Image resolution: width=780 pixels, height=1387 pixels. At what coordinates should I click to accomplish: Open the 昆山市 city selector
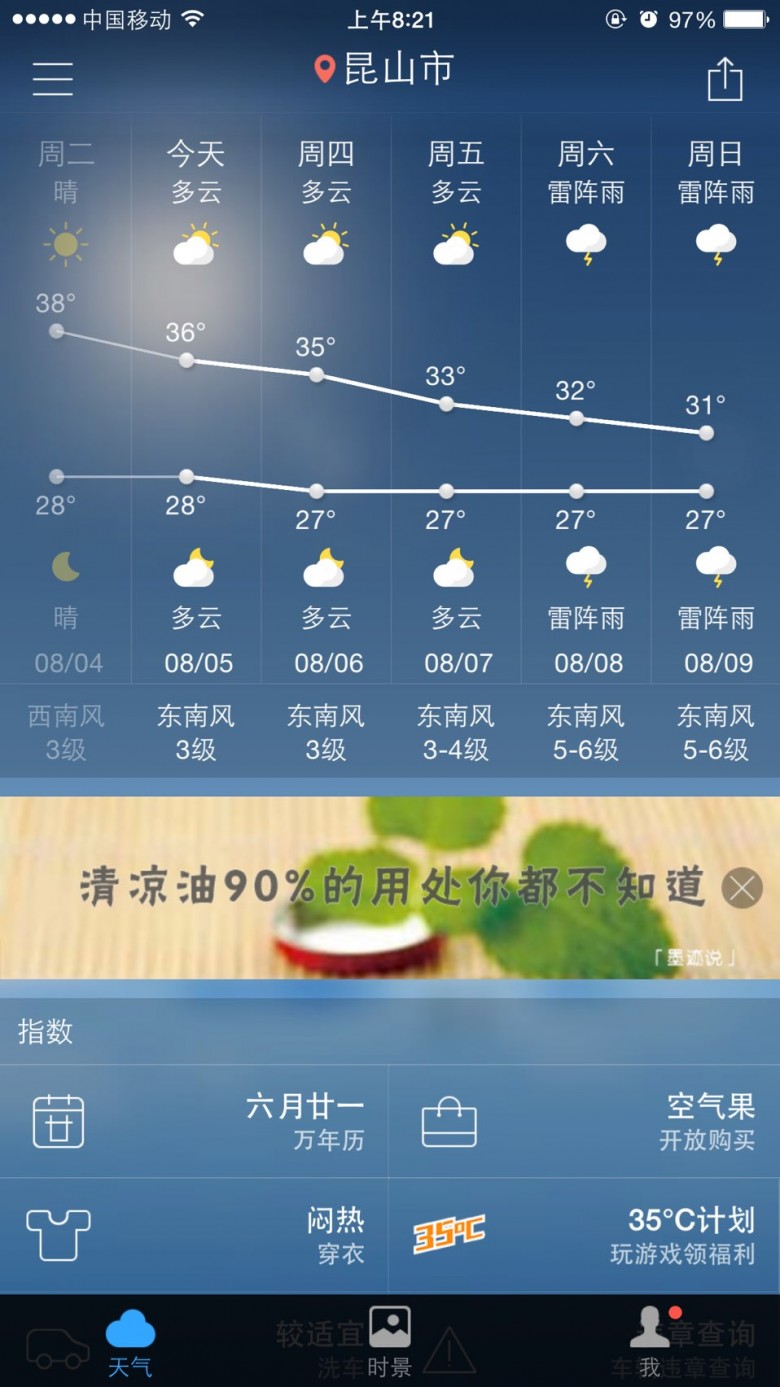383,69
